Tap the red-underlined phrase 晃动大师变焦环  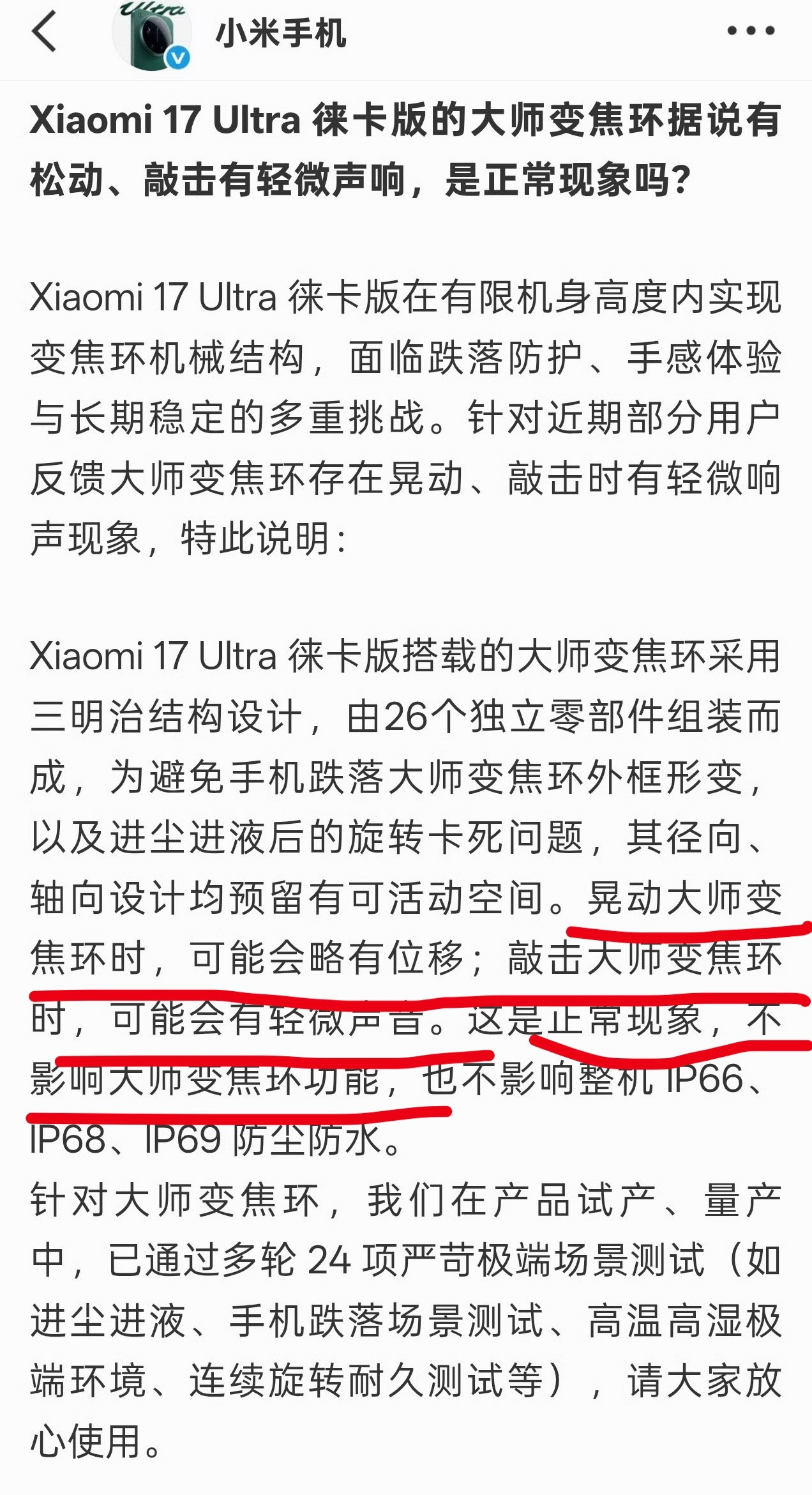(x=689, y=897)
